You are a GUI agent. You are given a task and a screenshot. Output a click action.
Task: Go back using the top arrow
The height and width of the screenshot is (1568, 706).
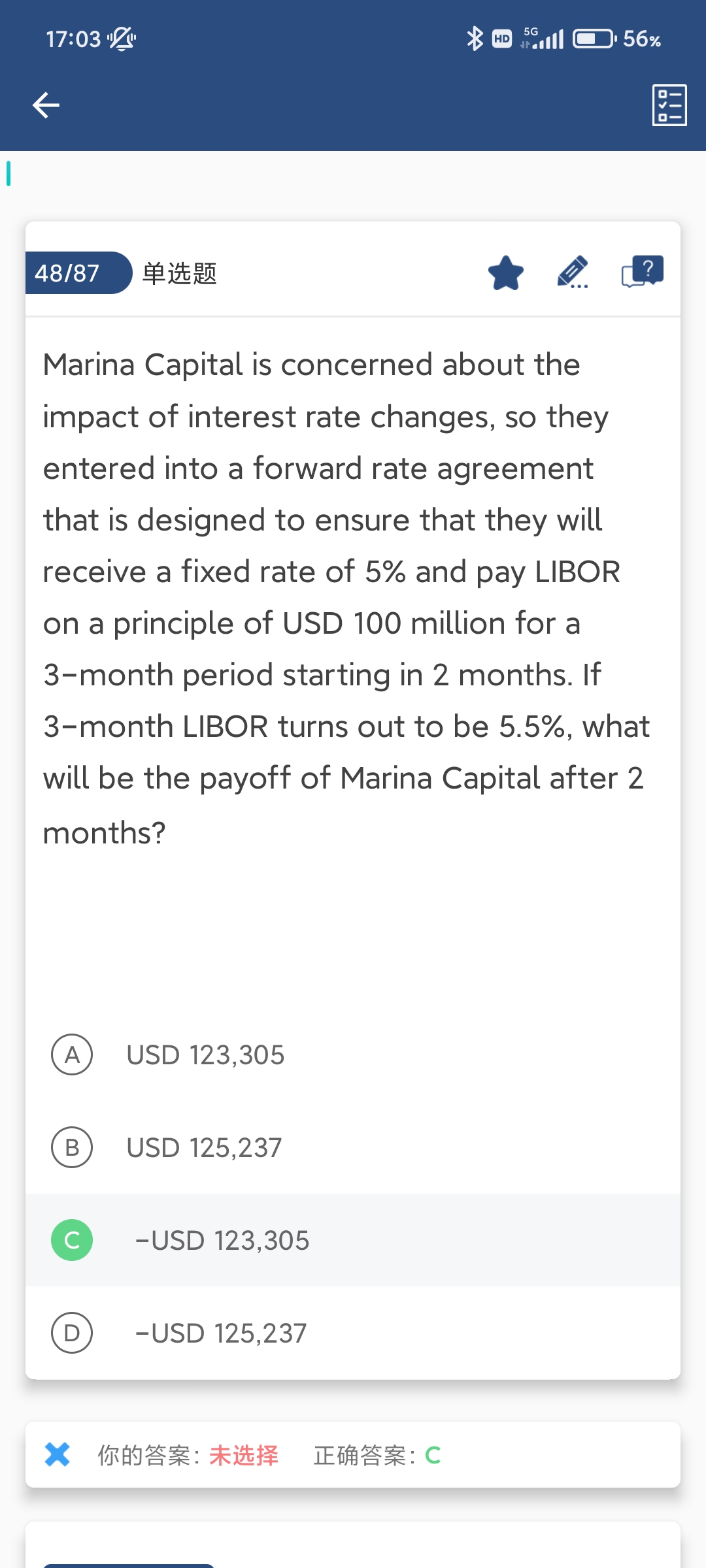pyautogui.click(x=46, y=105)
